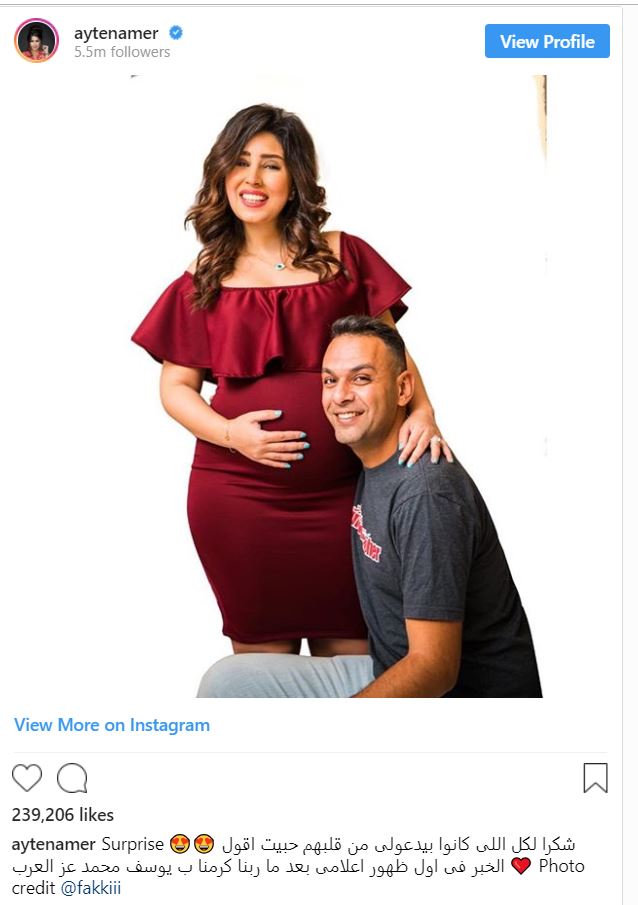Tap the View Profile button
The width and height of the screenshot is (638, 905).
tap(547, 41)
